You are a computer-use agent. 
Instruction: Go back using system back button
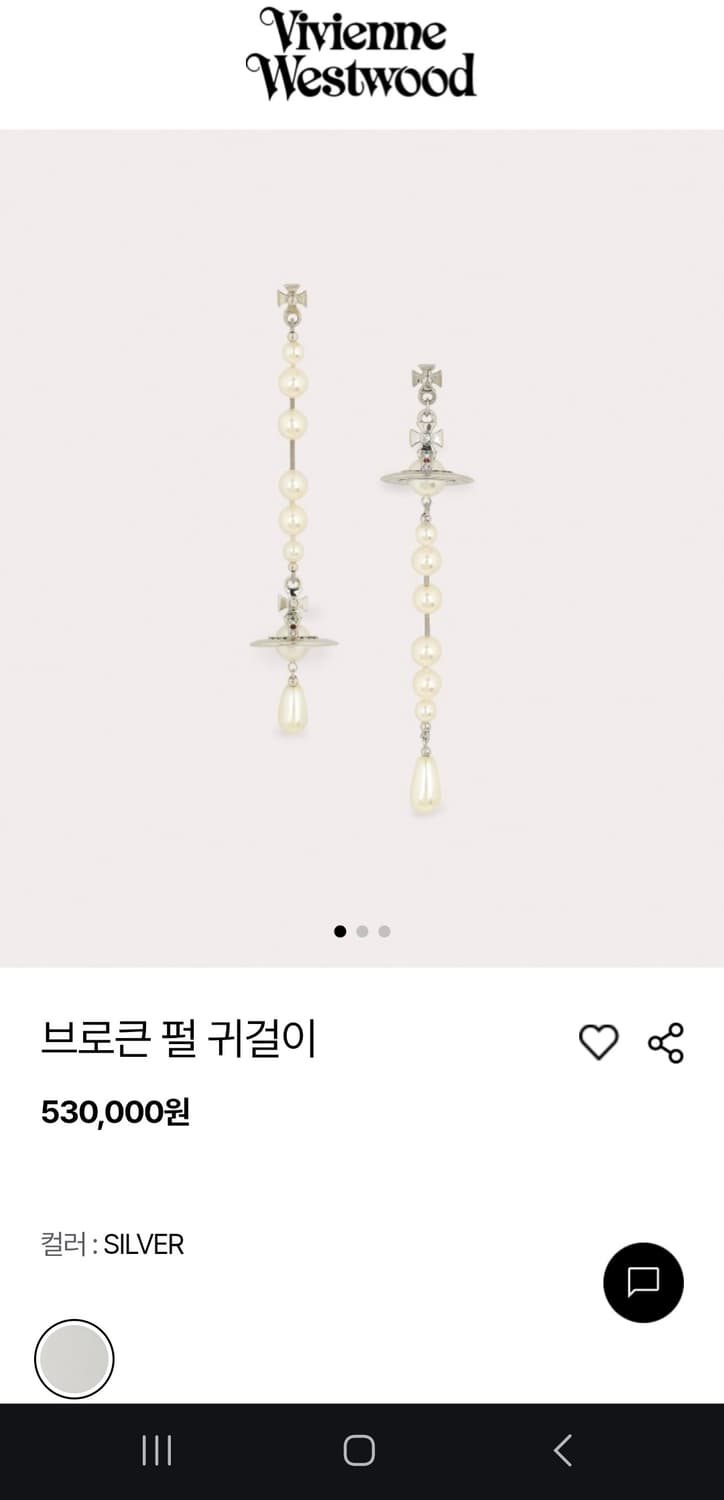tap(563, 1450)
